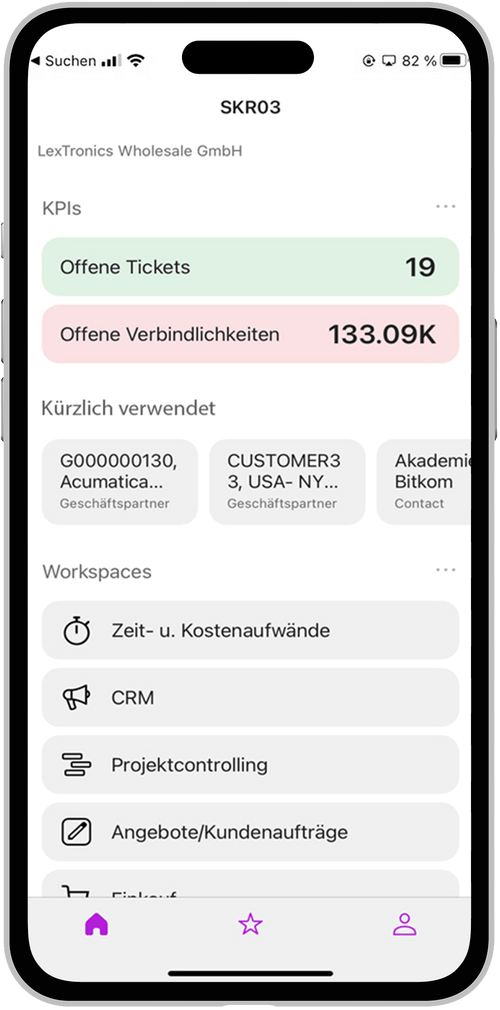Open the KPIs three-dot options menu

coord(445,207)
